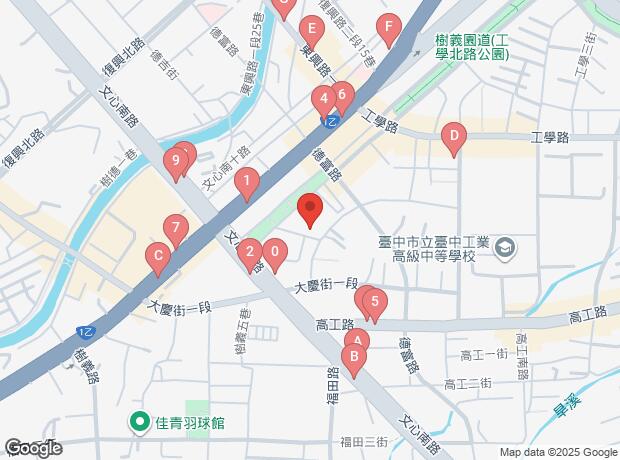
Task: Select the map pin numbered 5
Action: click(372, 300)
